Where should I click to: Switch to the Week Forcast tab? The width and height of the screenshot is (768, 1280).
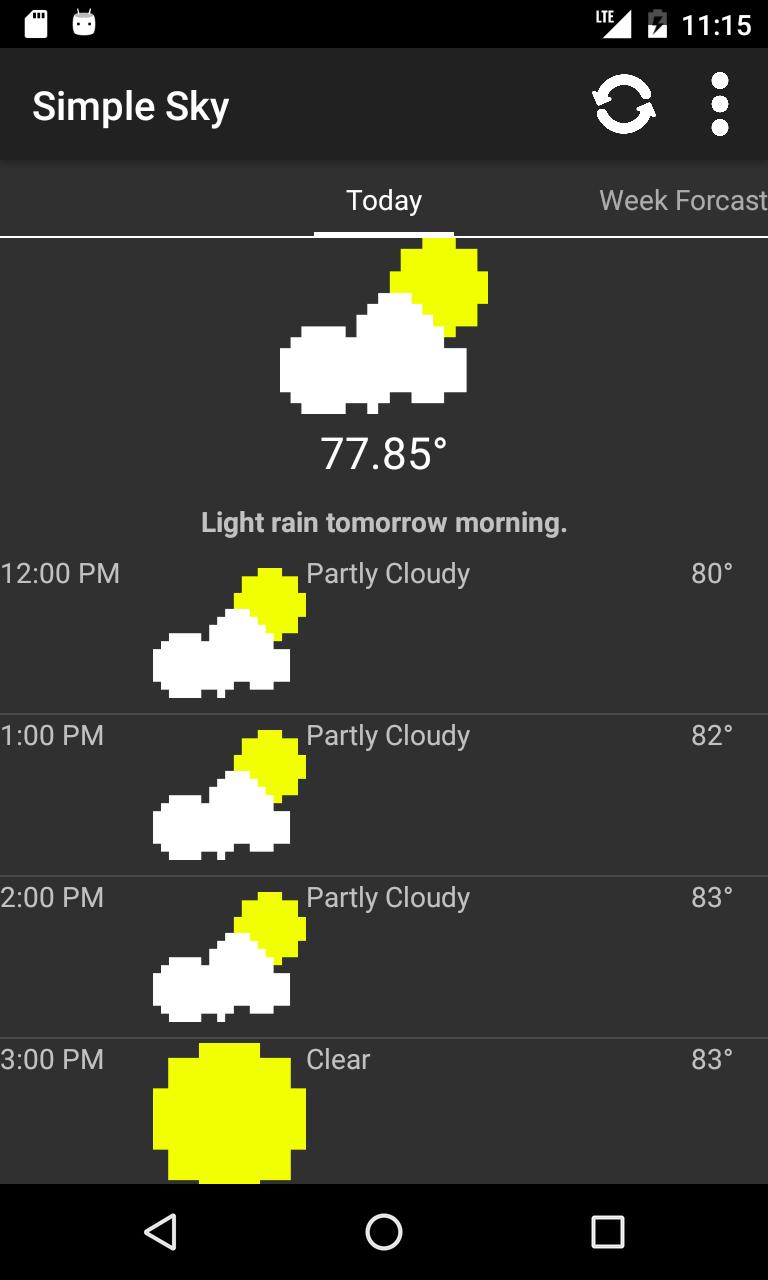(682, 200)
